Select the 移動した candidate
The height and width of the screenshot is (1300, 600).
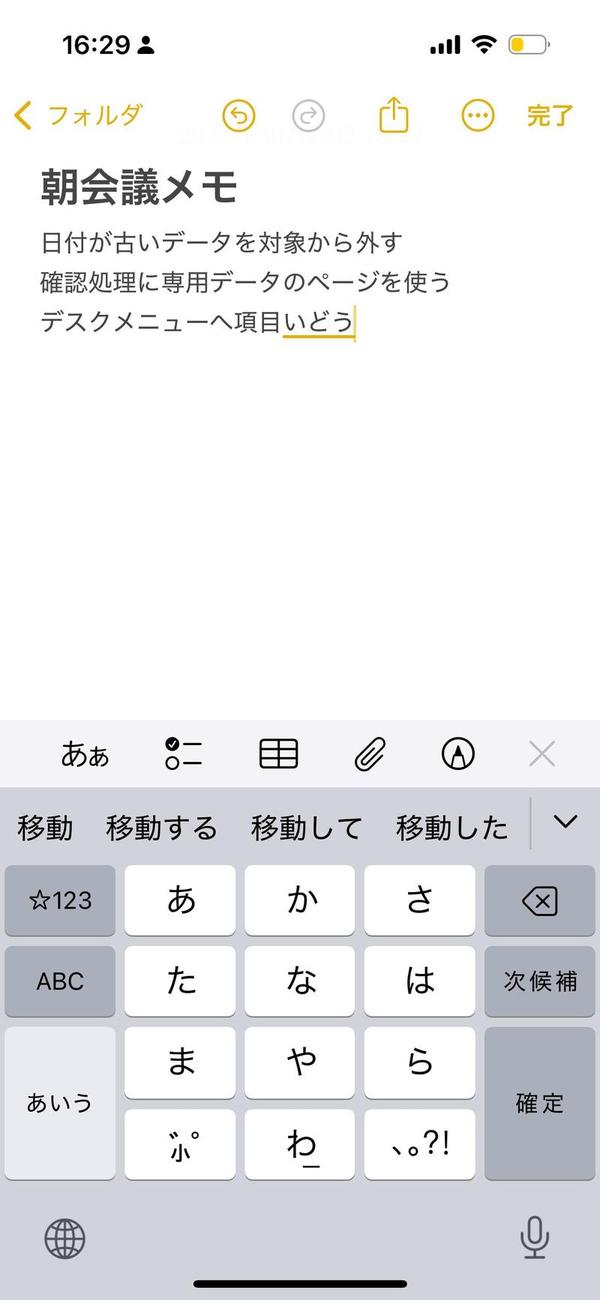(x=452, y=827)
